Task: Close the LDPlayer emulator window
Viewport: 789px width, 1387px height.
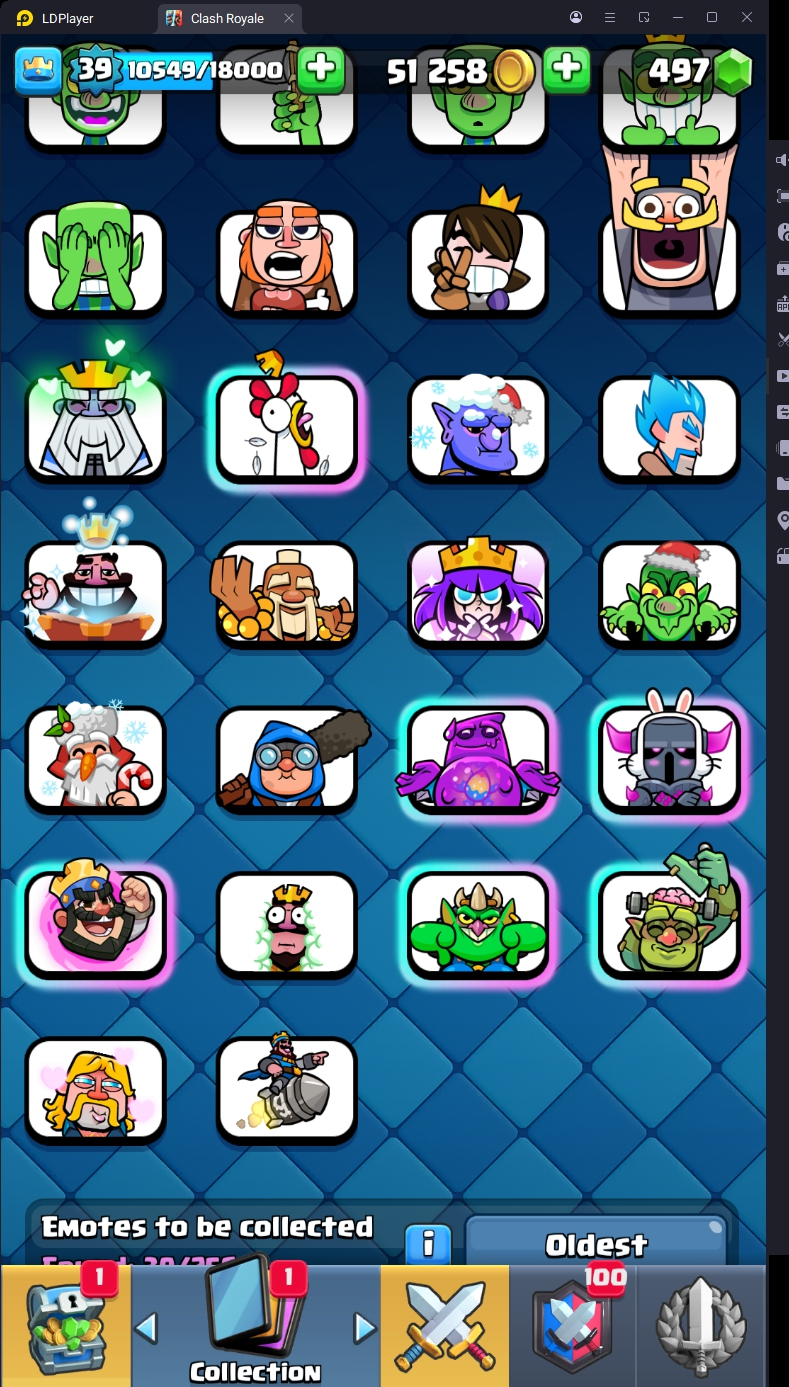Action: click(747, 17)
